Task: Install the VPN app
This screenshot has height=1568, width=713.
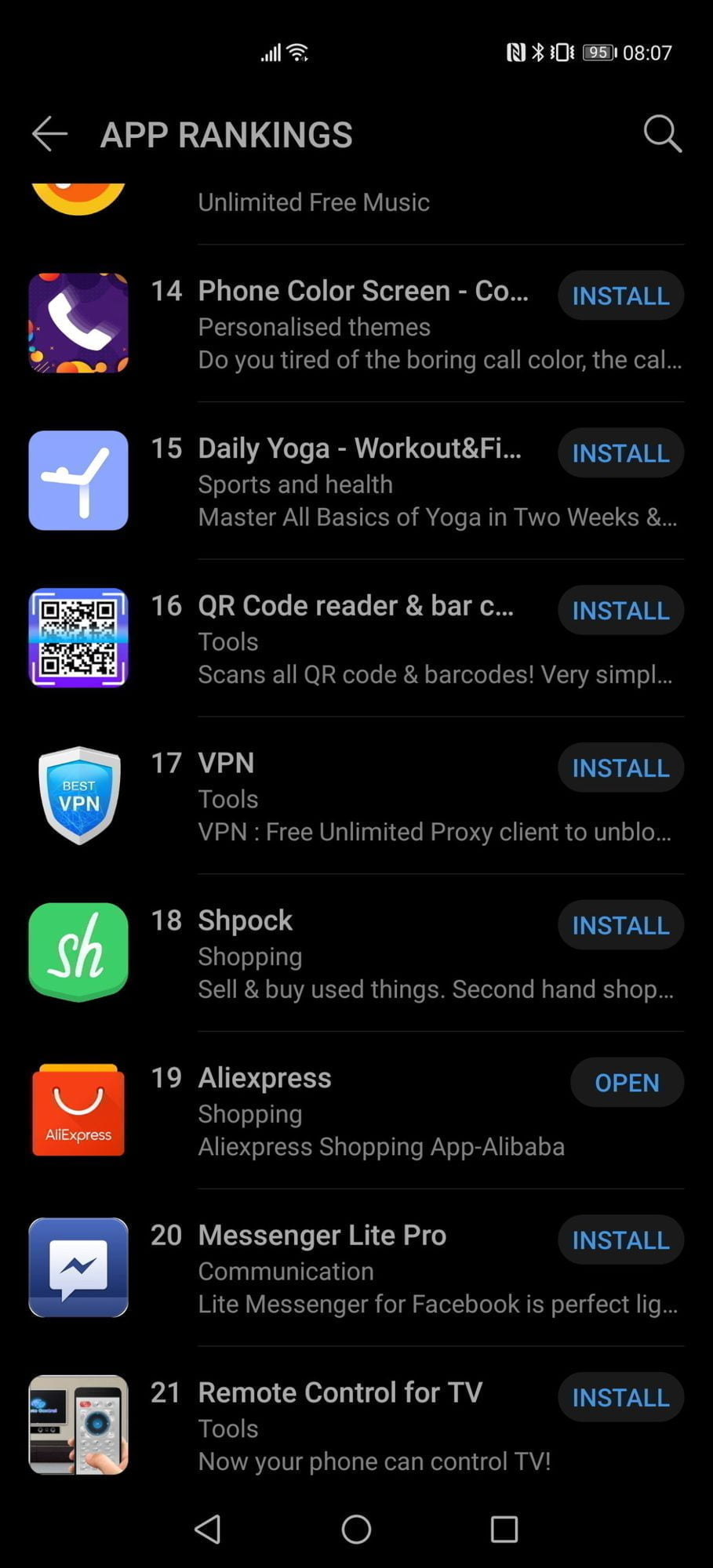Action: (620, 768)
